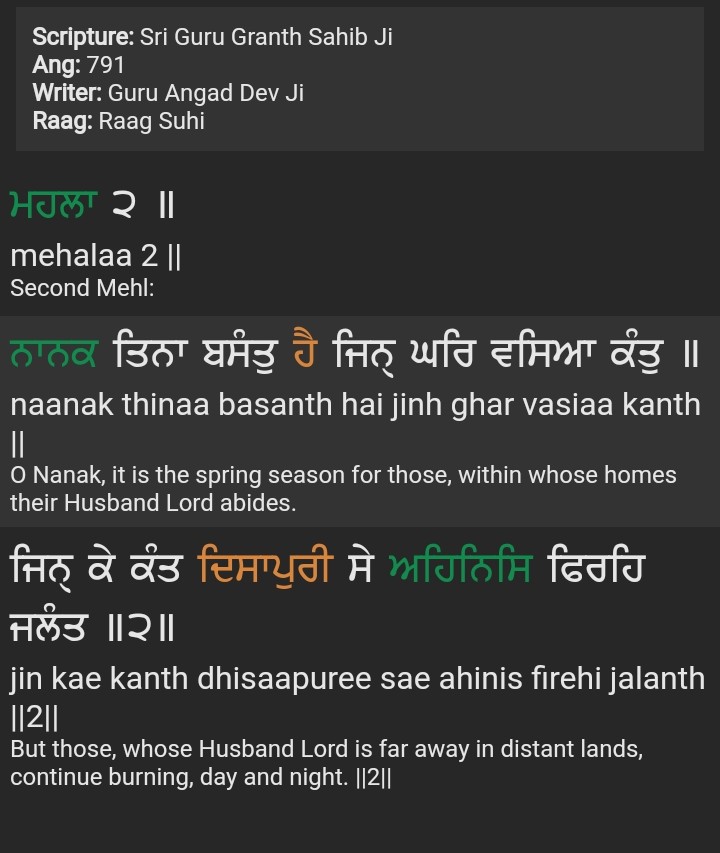Select the 'naanak thinaa basanth hai' verse
Image resolution: width=720 pixels, height=853 pixels.
coord(355,405)
